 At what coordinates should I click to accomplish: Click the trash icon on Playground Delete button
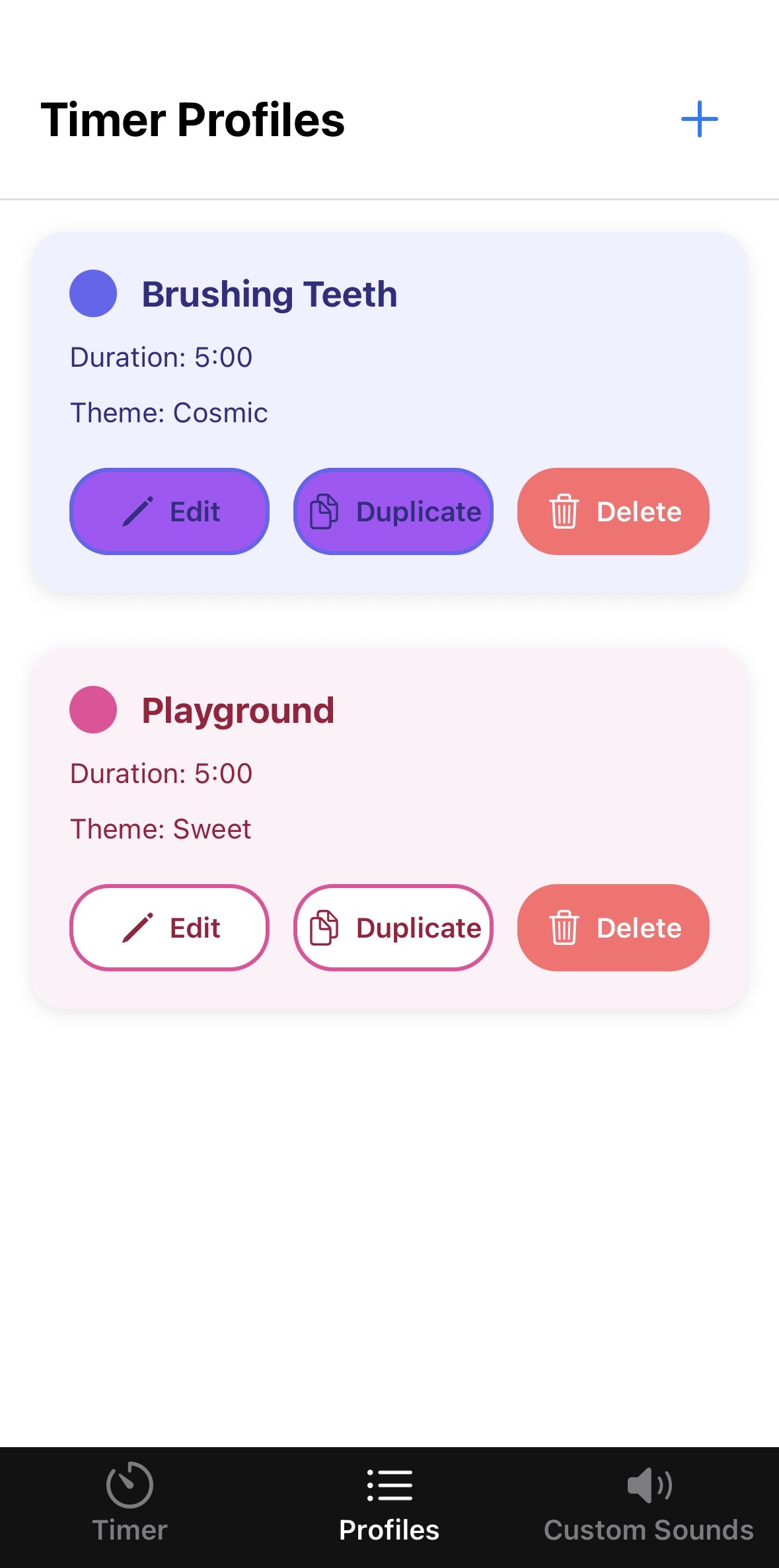point(563,927)
